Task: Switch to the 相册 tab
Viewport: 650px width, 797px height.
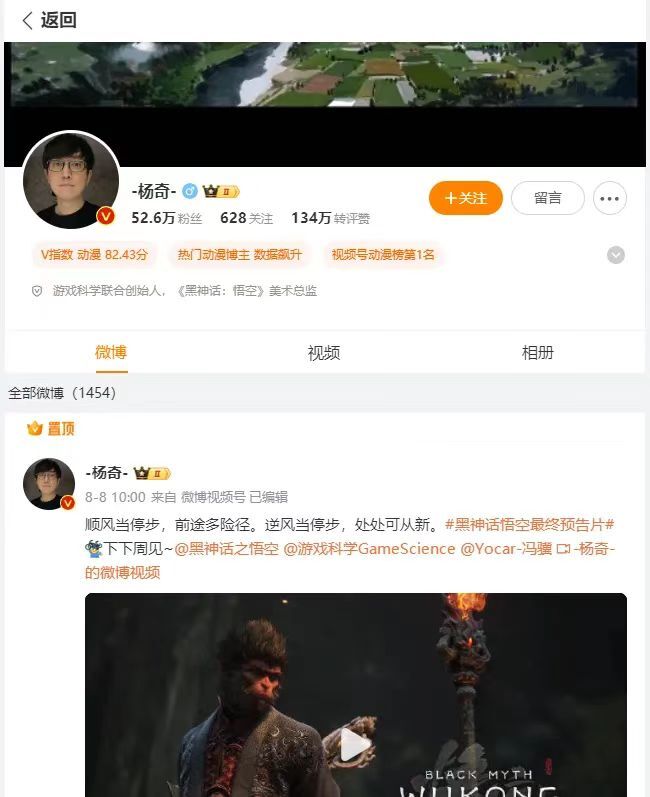Action: click(x=537, y=352)
